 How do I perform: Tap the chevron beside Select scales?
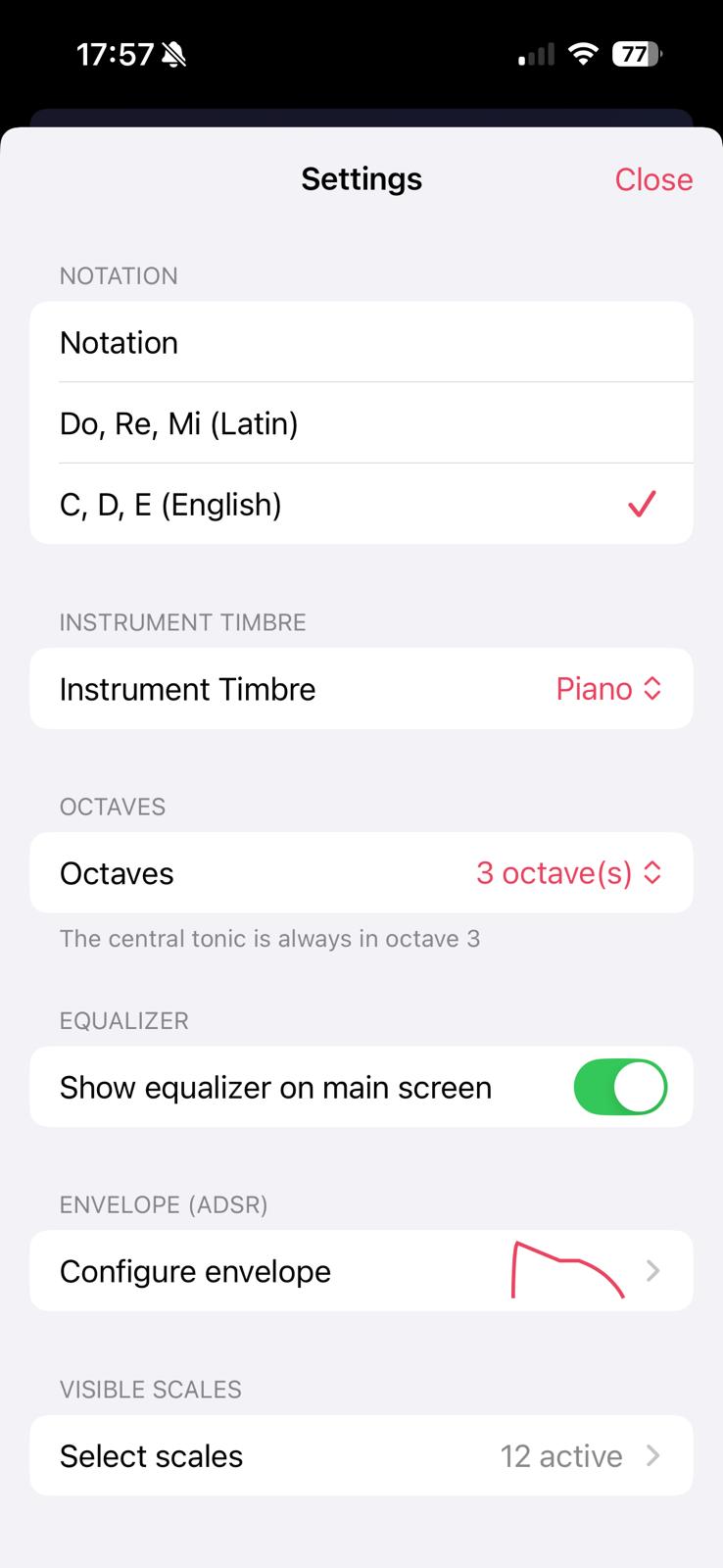pos(654,1456)
